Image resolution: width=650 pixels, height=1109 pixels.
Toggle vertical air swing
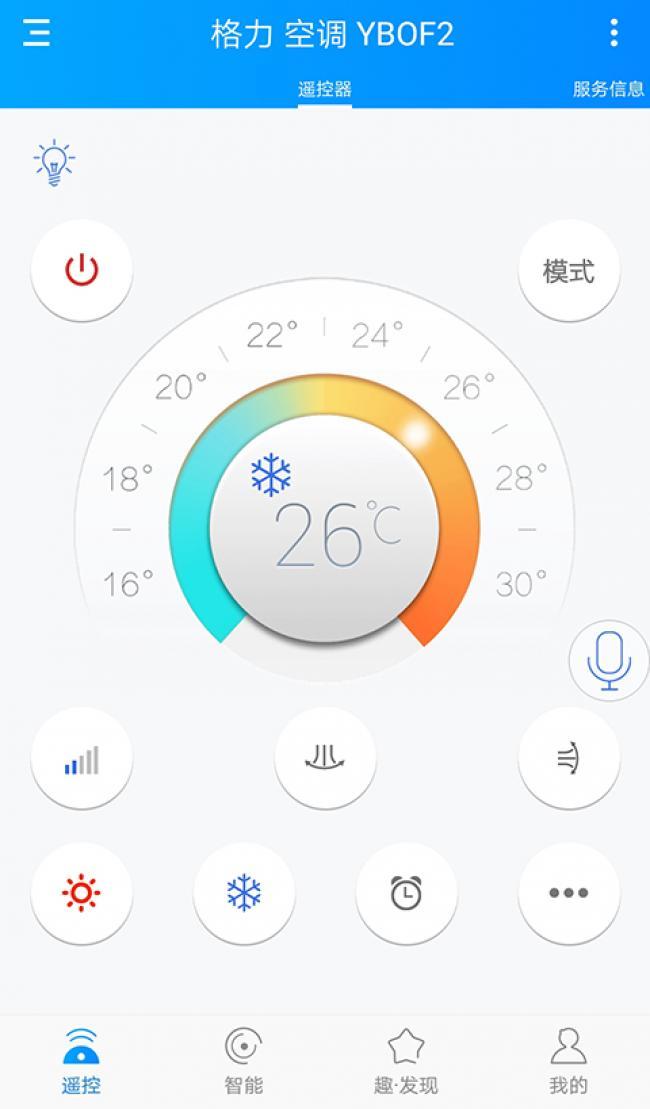(x=325, y=759)
